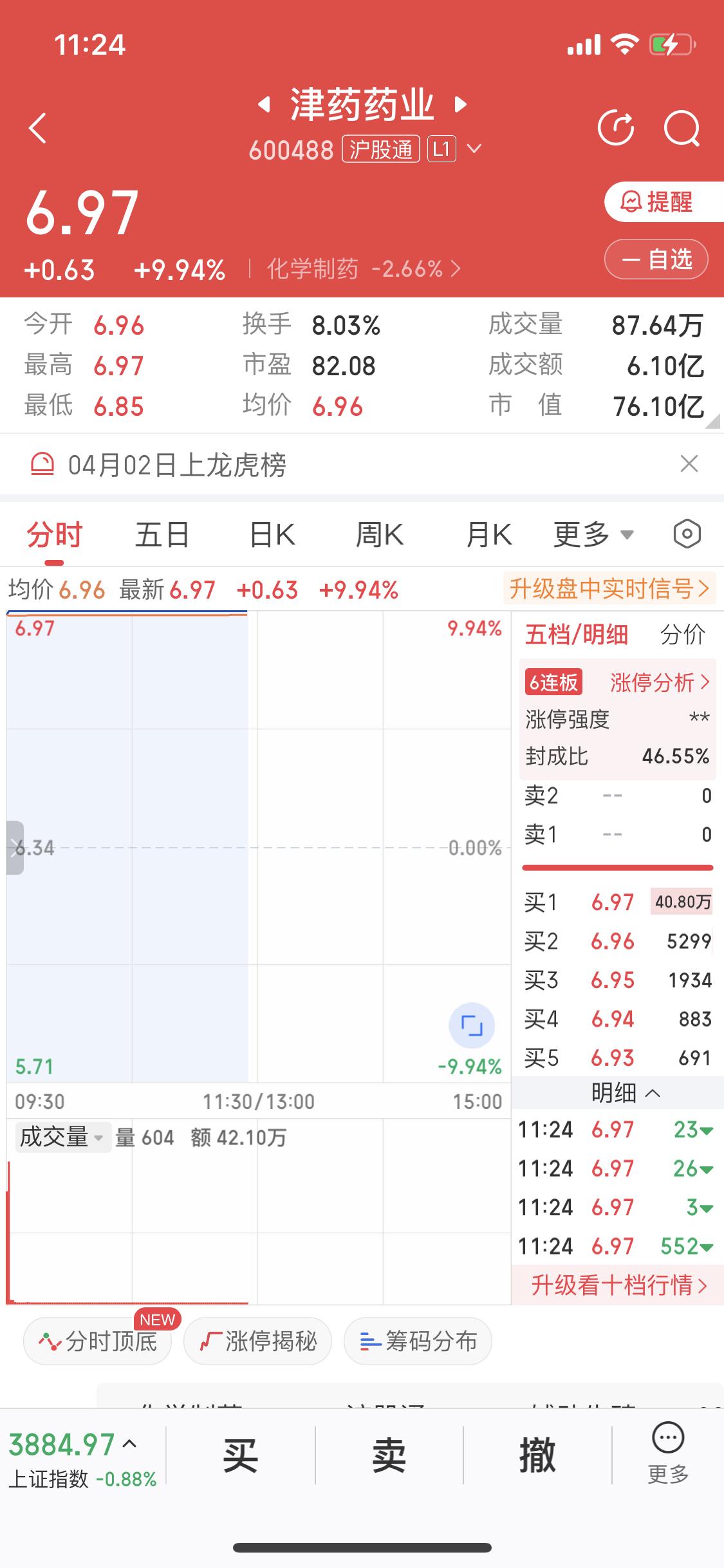Change indicator via the 成交量 dropdown
Viewport: 724px width, 1568px height.
click(x=62, y=1137)
